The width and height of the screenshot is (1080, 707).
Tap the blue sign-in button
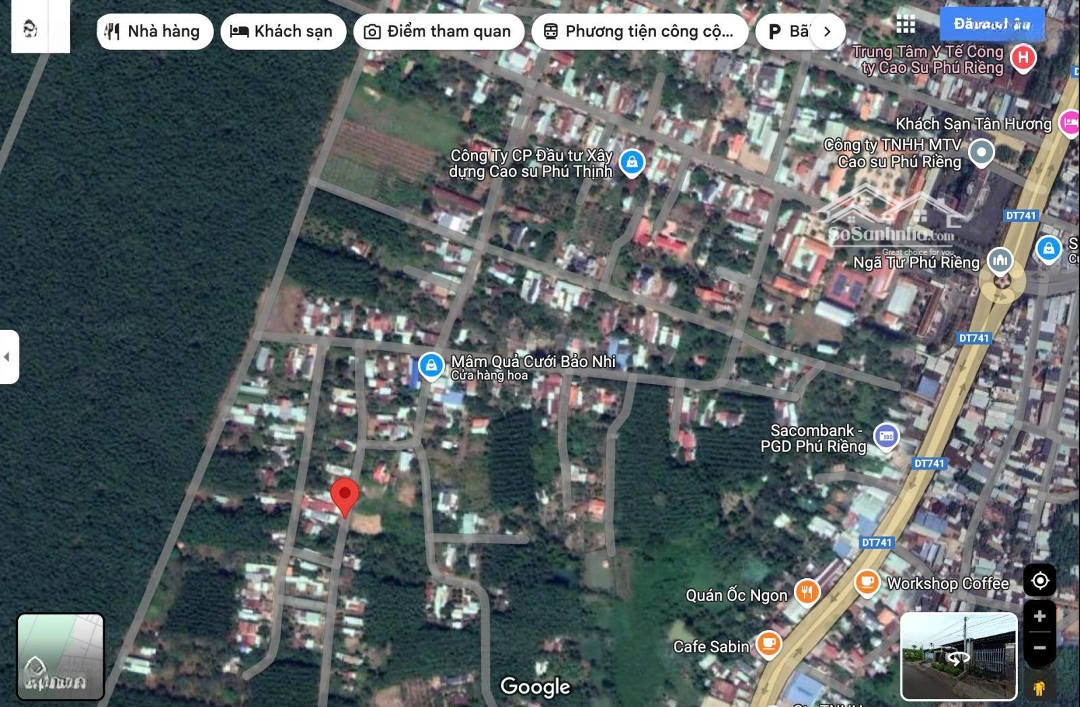992,24
